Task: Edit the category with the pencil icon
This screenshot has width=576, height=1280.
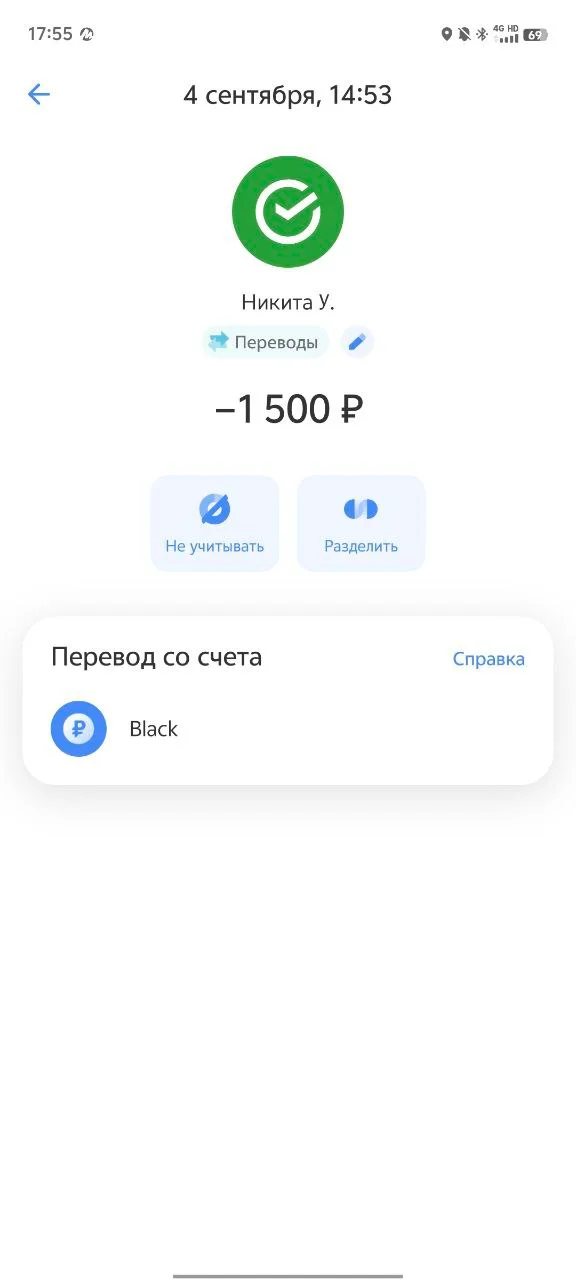Action: point(358,342)
